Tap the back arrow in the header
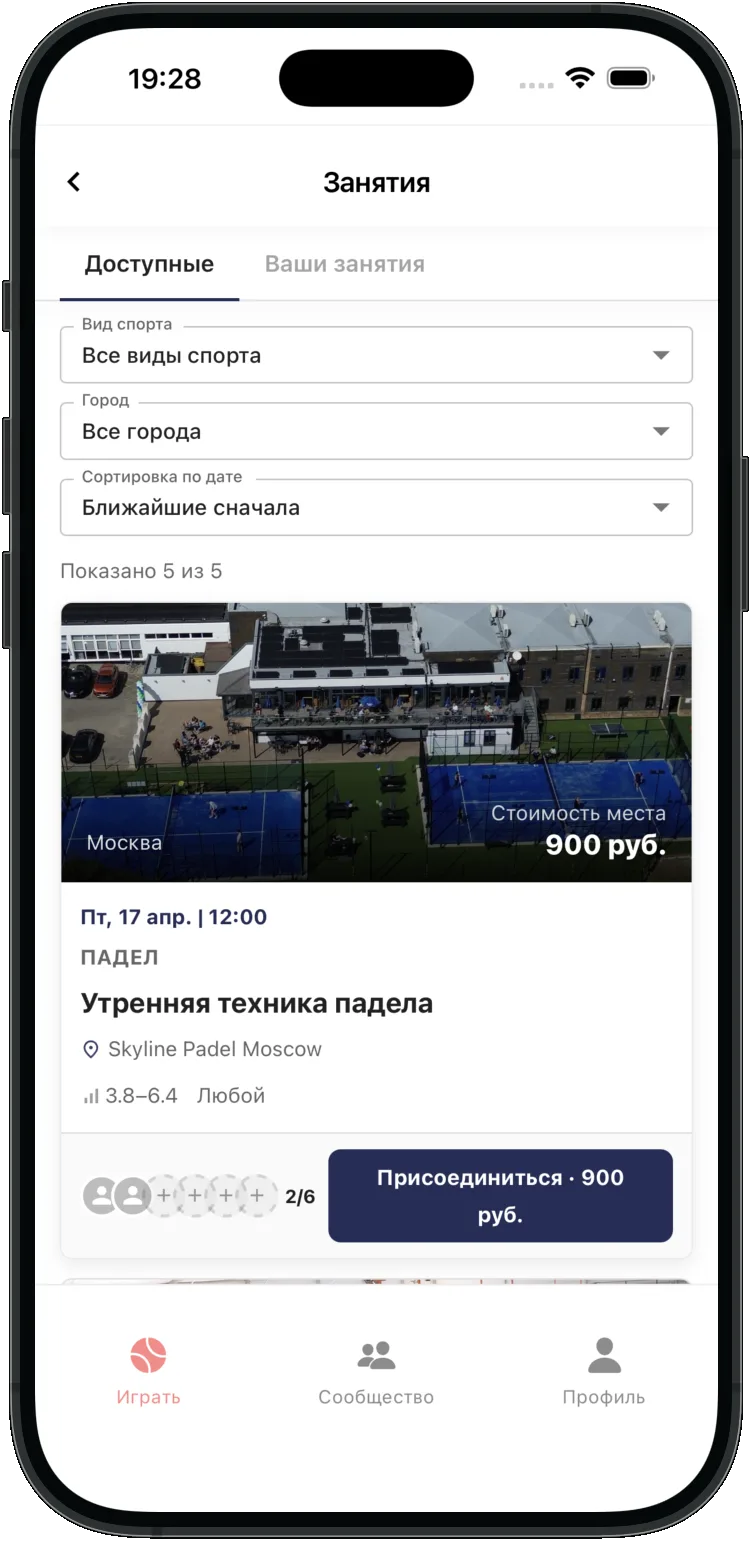This screenshot has width=751, height=1541. pyautogui.click(x=72, y=181)
